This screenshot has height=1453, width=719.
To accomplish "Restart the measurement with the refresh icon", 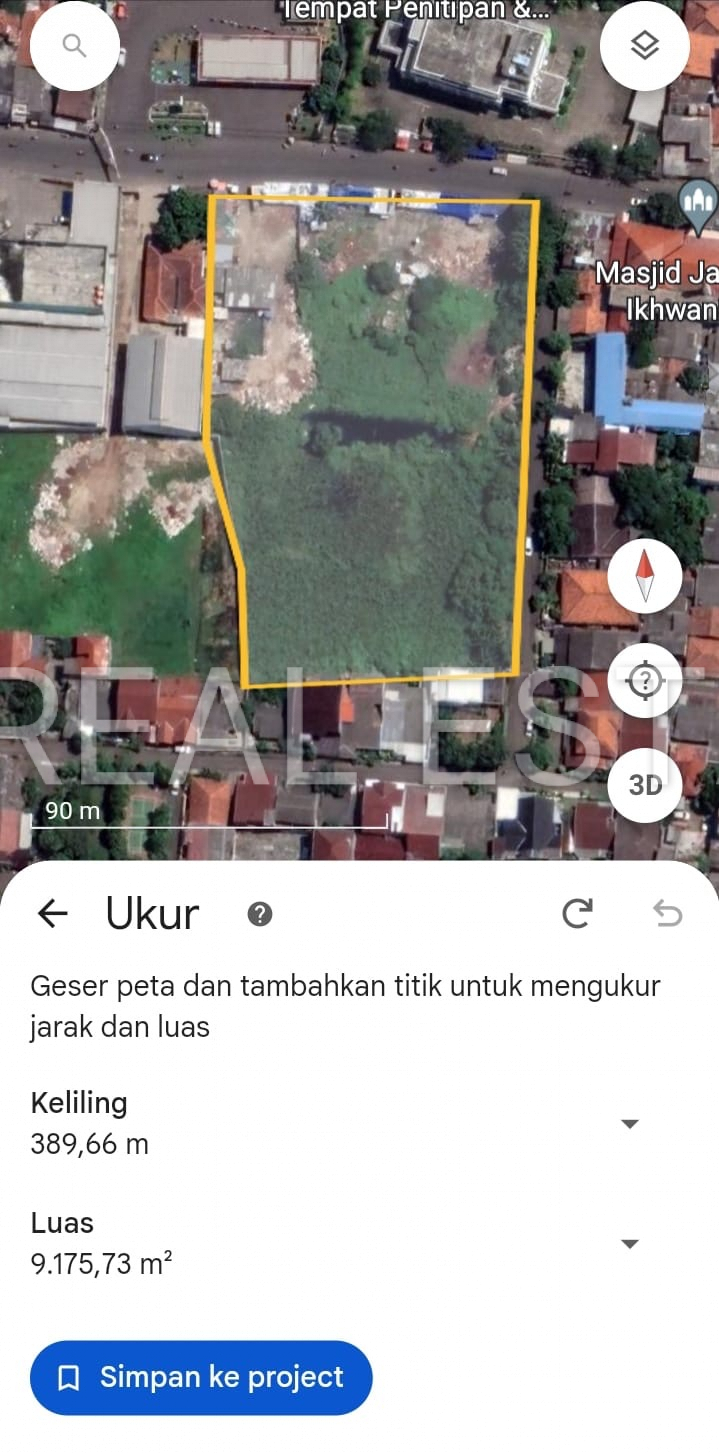I will coord(577,913).
